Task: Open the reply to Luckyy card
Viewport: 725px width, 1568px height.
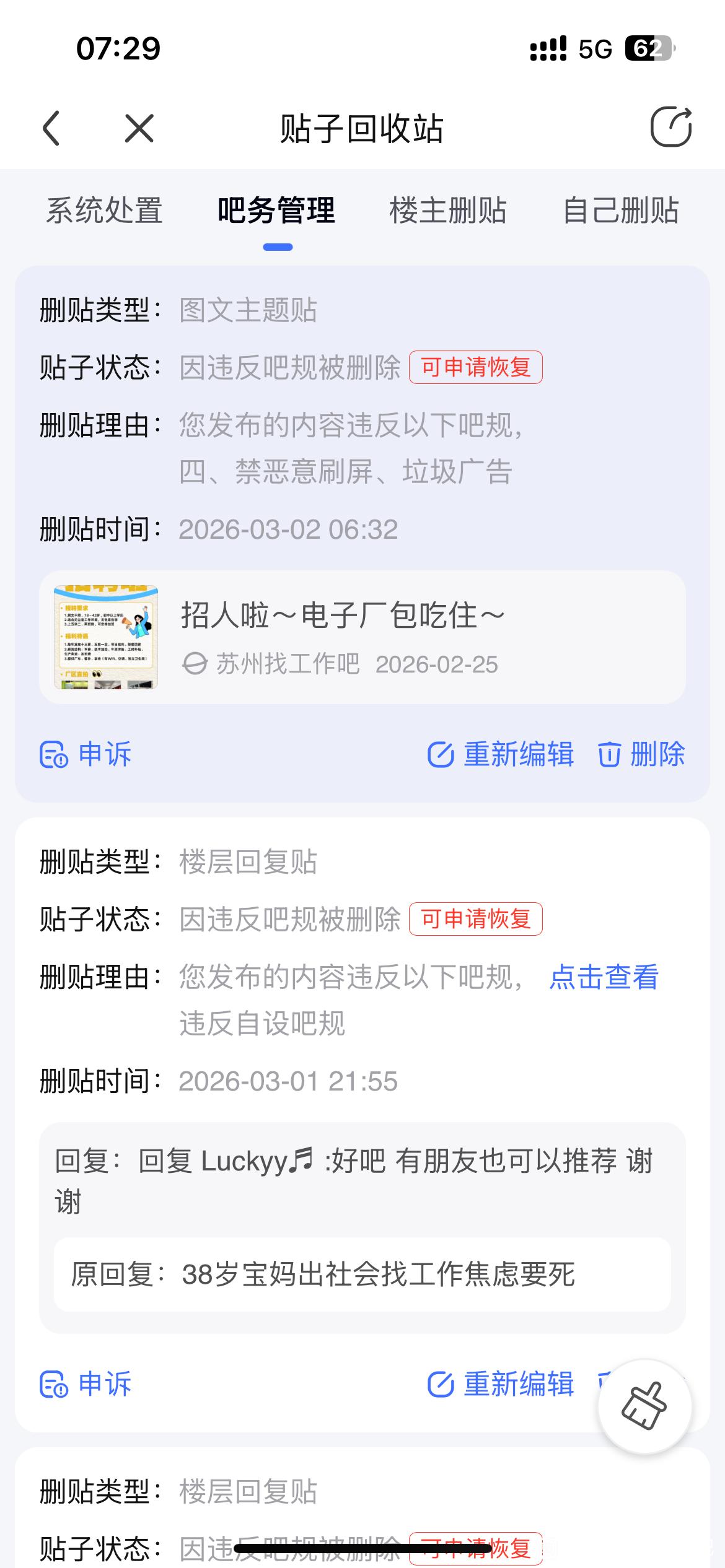Action: coord(362,1180)
